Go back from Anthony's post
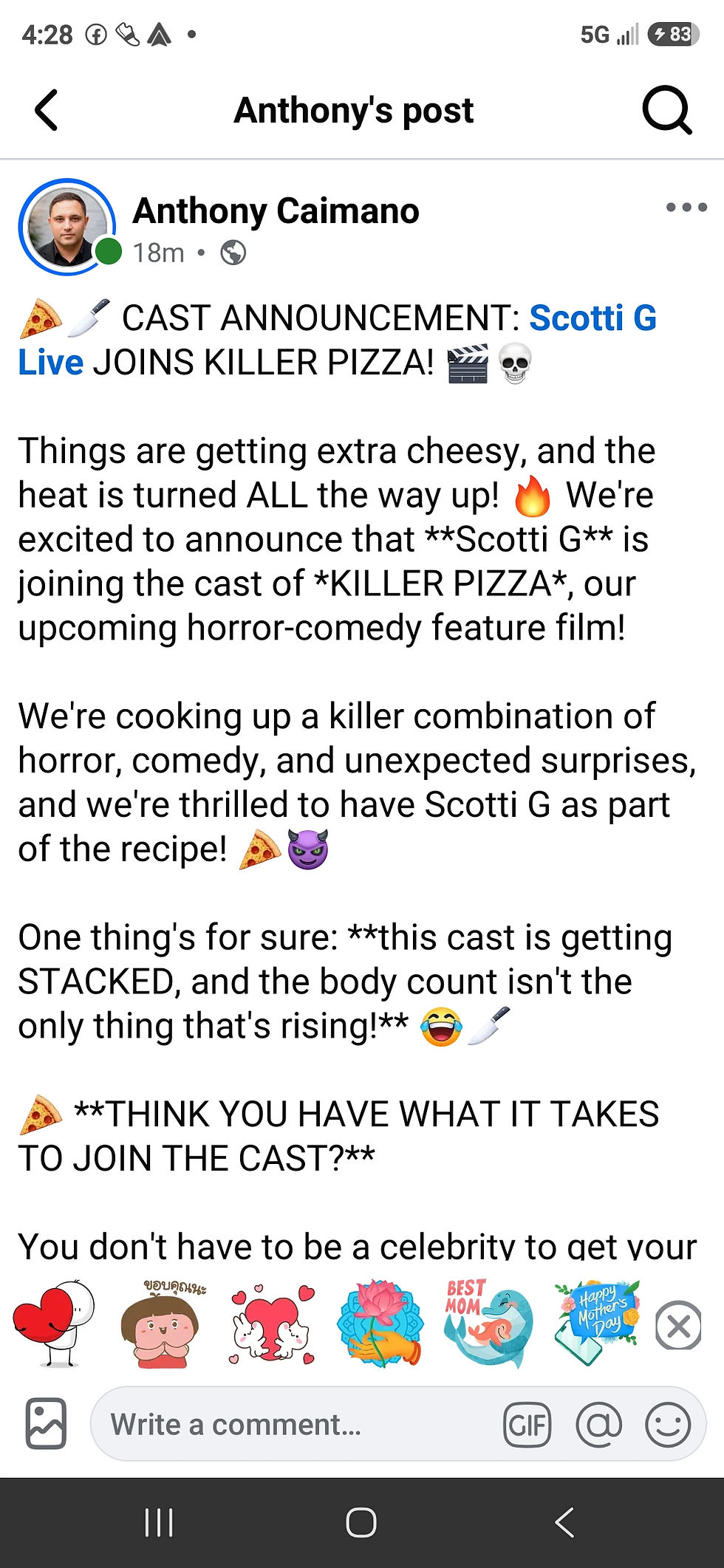The height and width of the screenshot is (1568, 724). (47, 111)
